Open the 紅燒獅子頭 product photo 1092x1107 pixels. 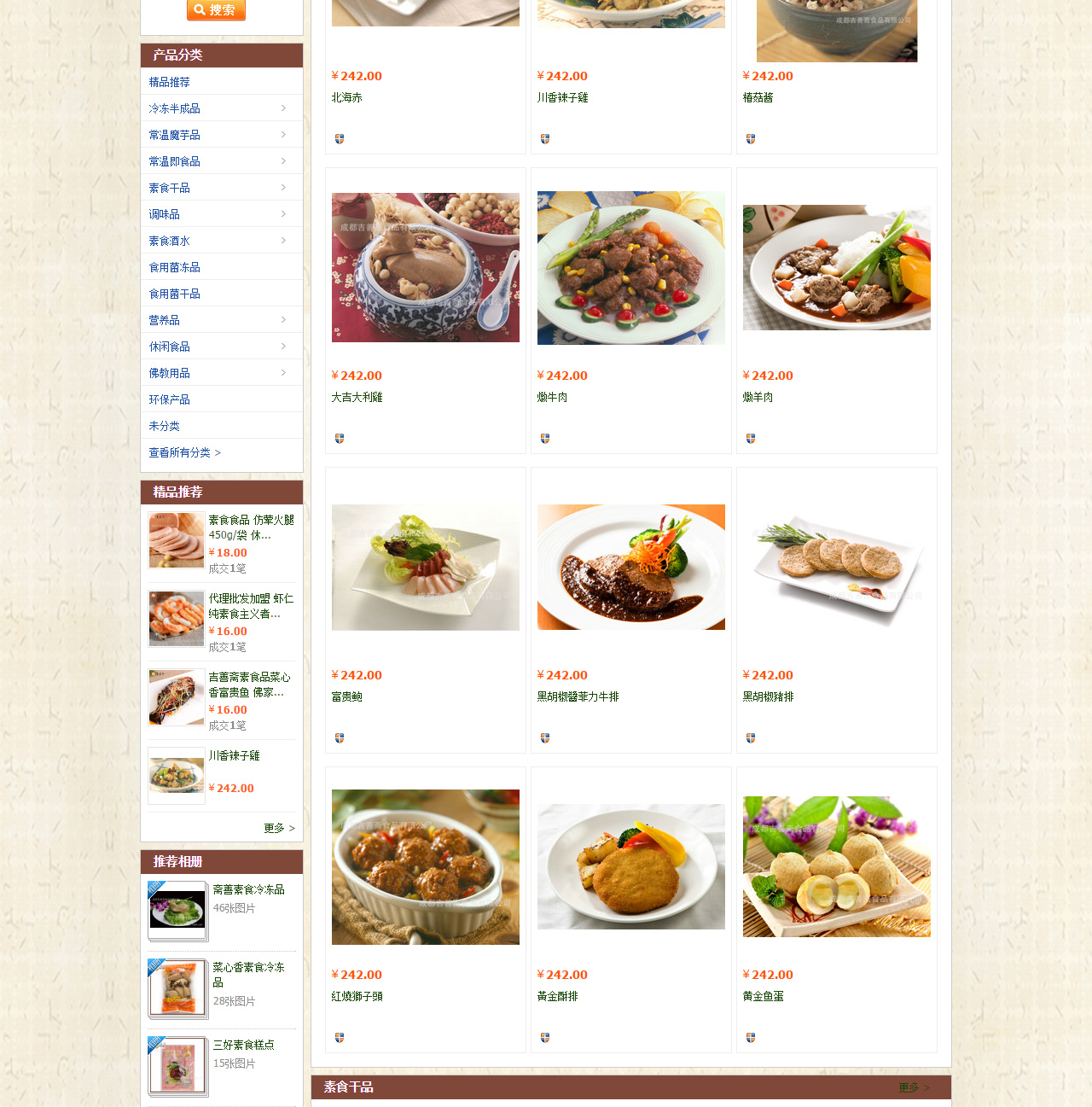425,866
